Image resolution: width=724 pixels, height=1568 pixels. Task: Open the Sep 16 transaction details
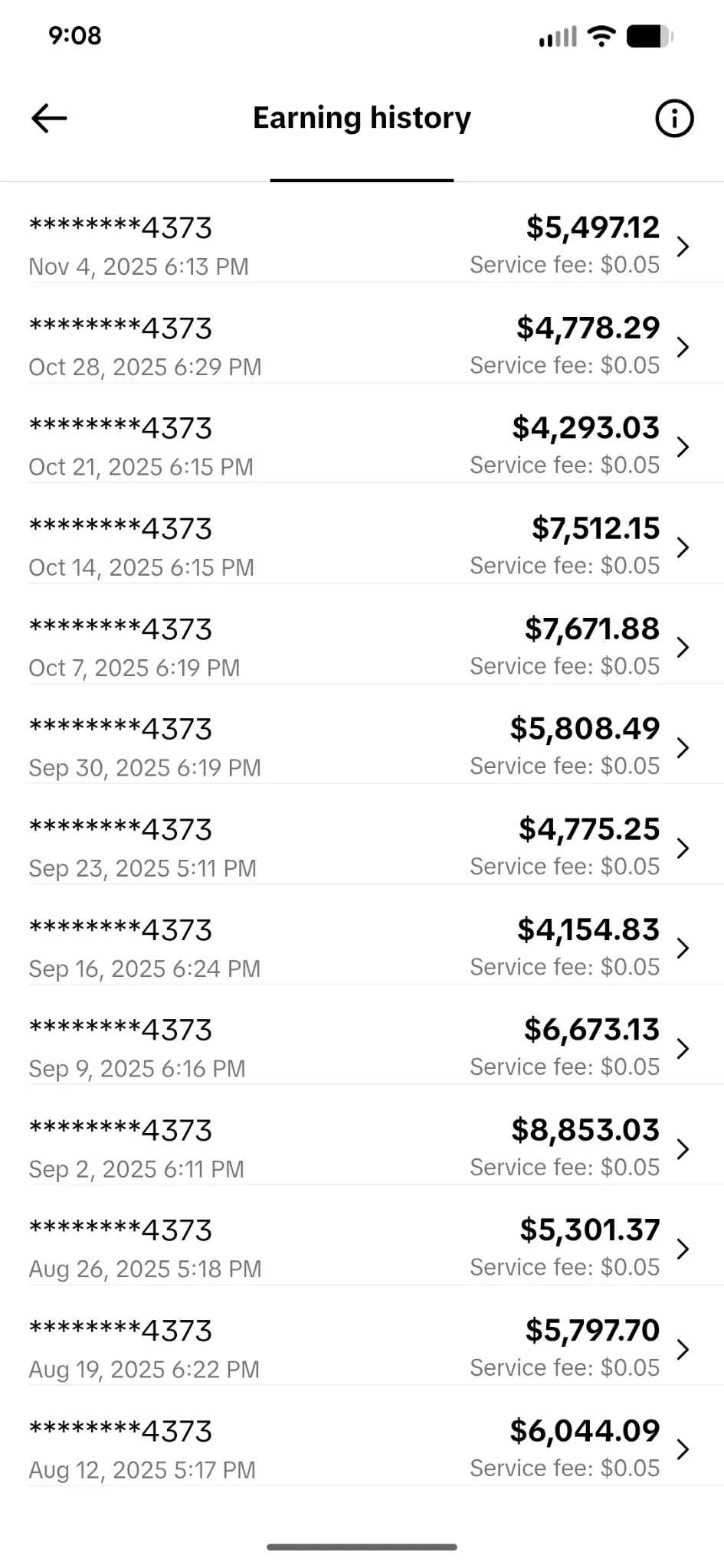[362, 948]
